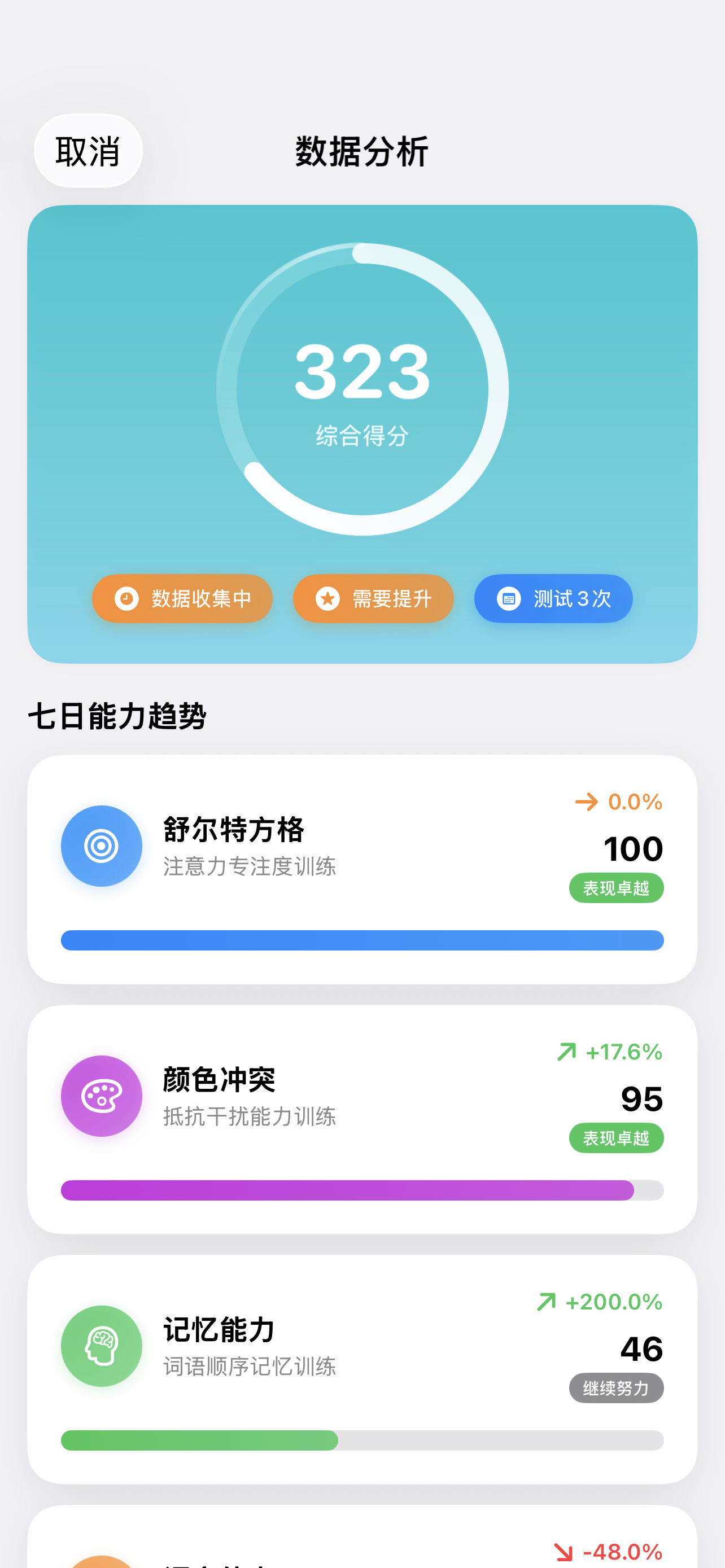Select the 需要提升 badge

click(373, 599)
